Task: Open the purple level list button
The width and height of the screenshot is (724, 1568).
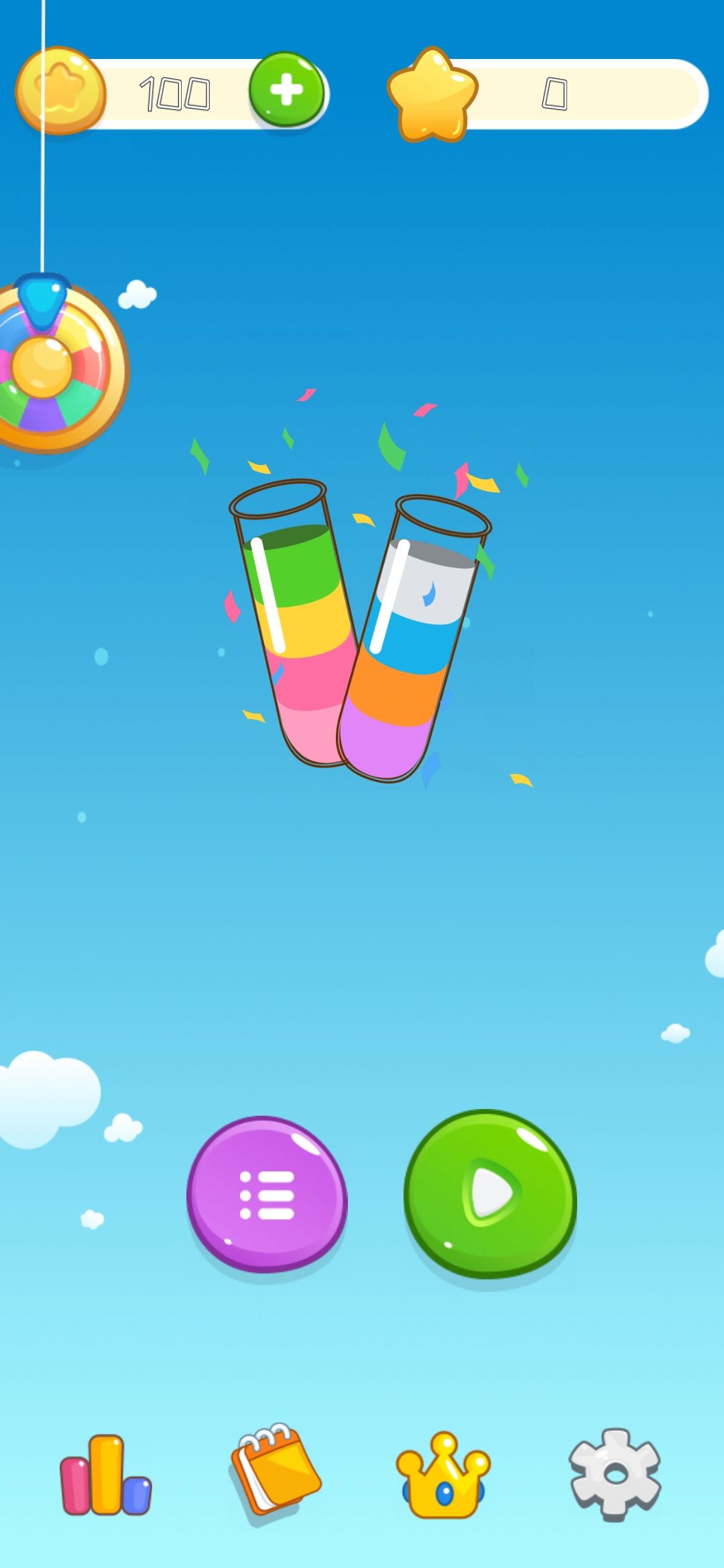Action: click(267, 1194)
